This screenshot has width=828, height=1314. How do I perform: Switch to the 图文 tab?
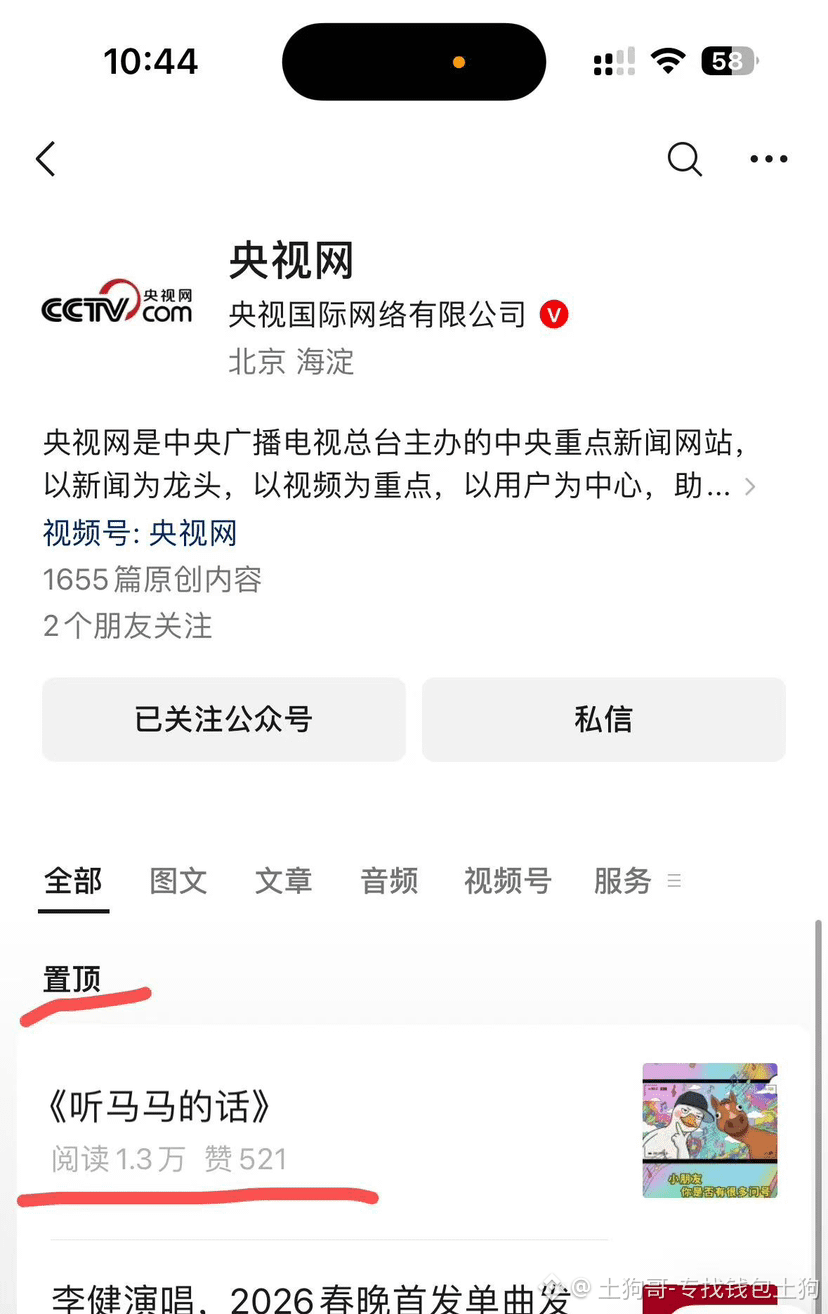click(x=178, y=881)
